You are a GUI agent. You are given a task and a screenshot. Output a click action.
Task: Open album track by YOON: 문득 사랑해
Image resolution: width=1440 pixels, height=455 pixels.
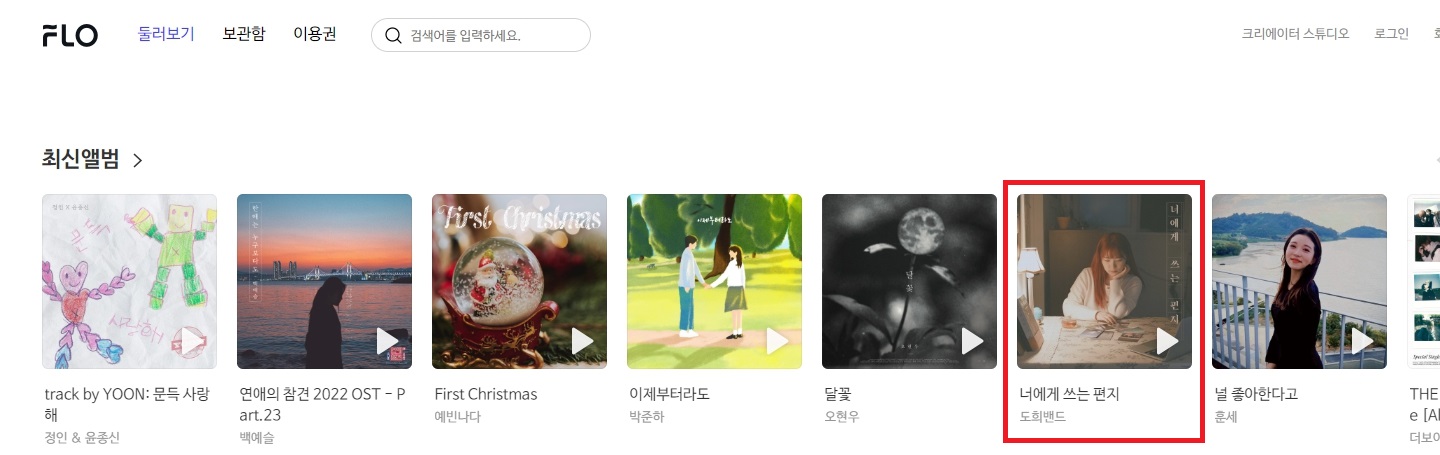tap(129, 281)
